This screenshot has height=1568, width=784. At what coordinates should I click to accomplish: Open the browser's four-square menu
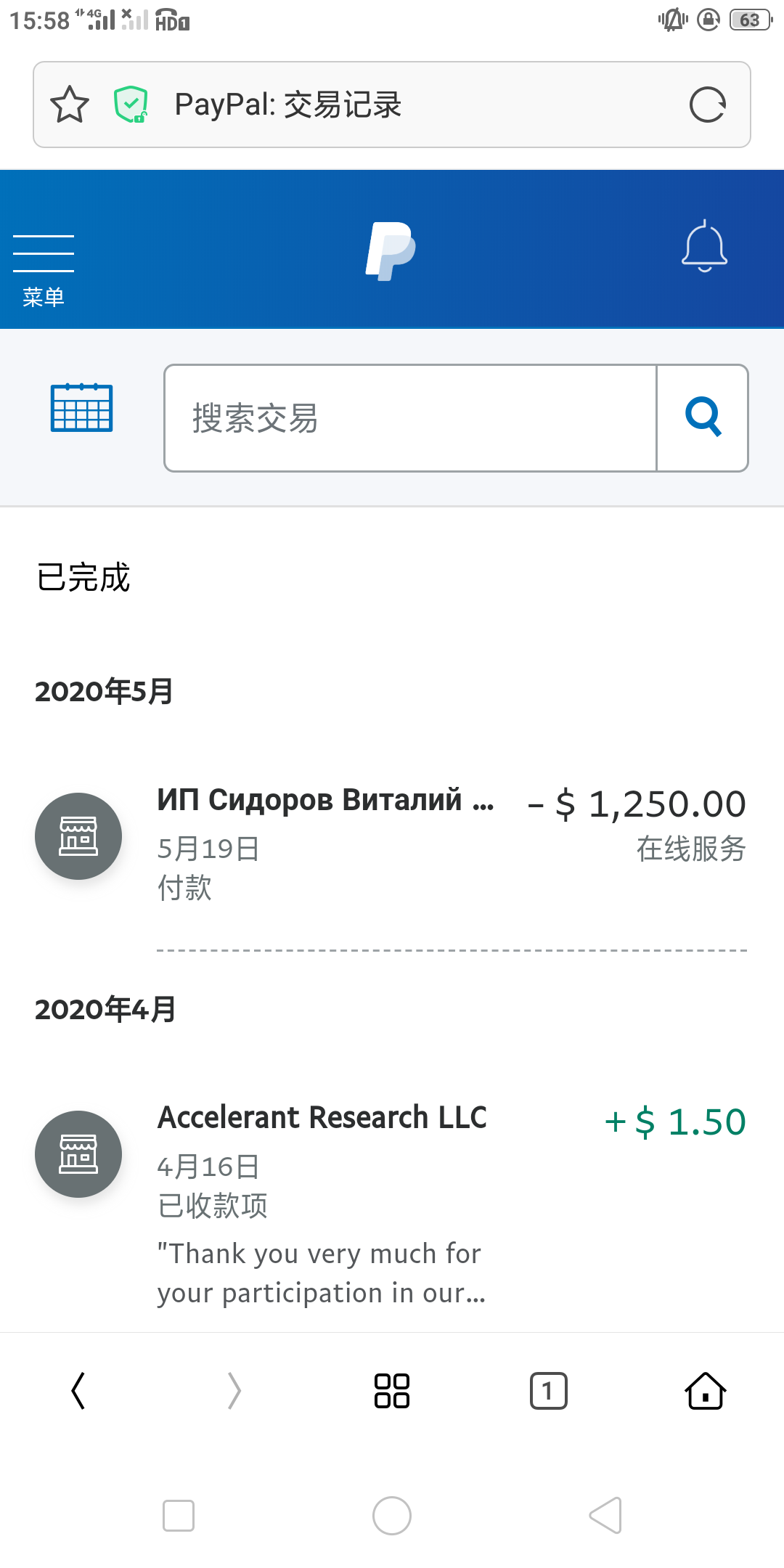pos(392,1391)
